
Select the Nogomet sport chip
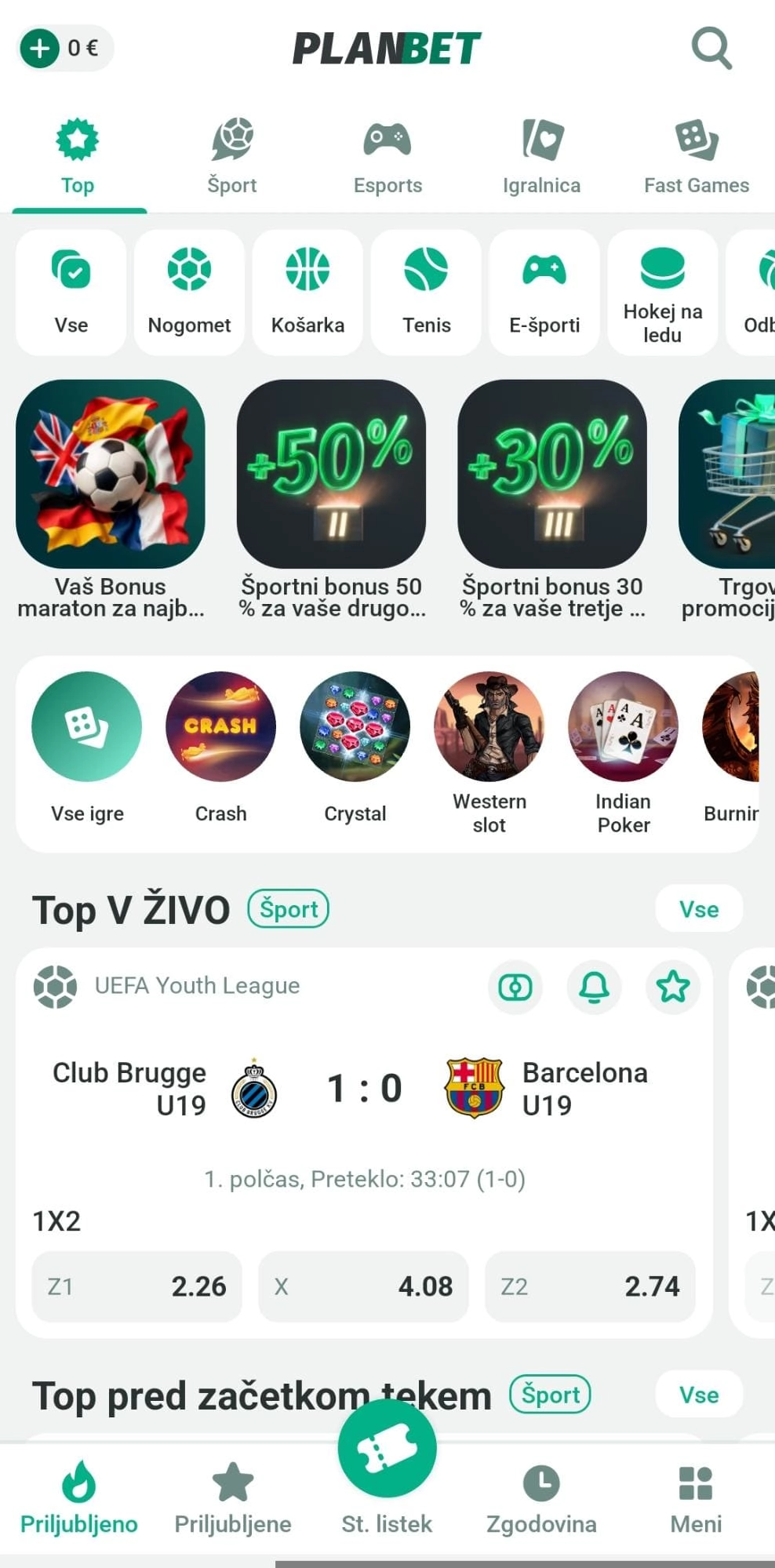(189, 292)
